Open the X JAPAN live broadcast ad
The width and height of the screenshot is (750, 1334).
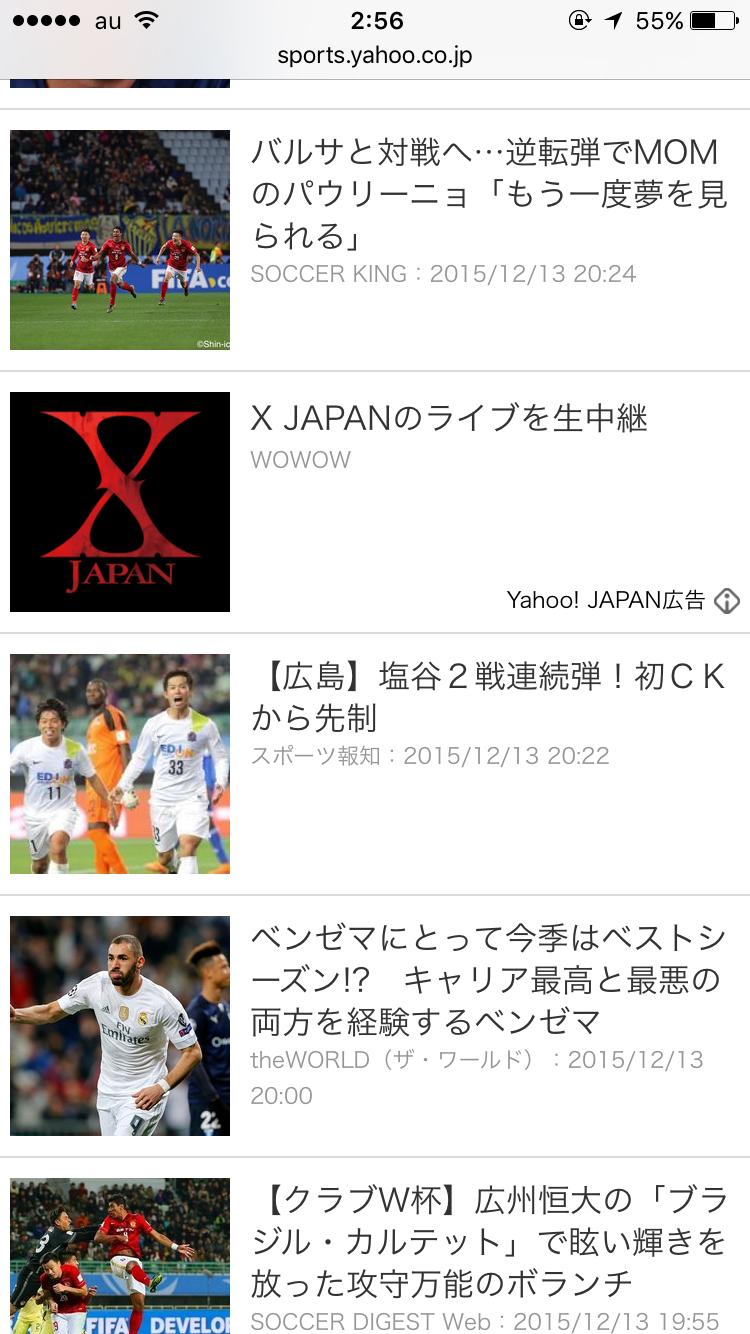[449, 418]
